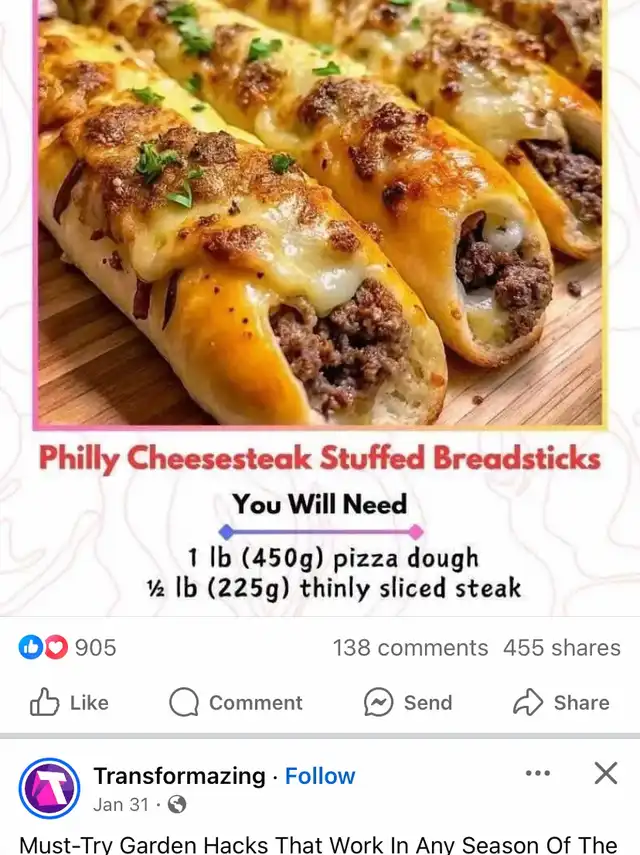Viewport: 640px width, 855px height.
Task: Share the cheesesteak breadsticks post
Action: [x=561, y=703]
